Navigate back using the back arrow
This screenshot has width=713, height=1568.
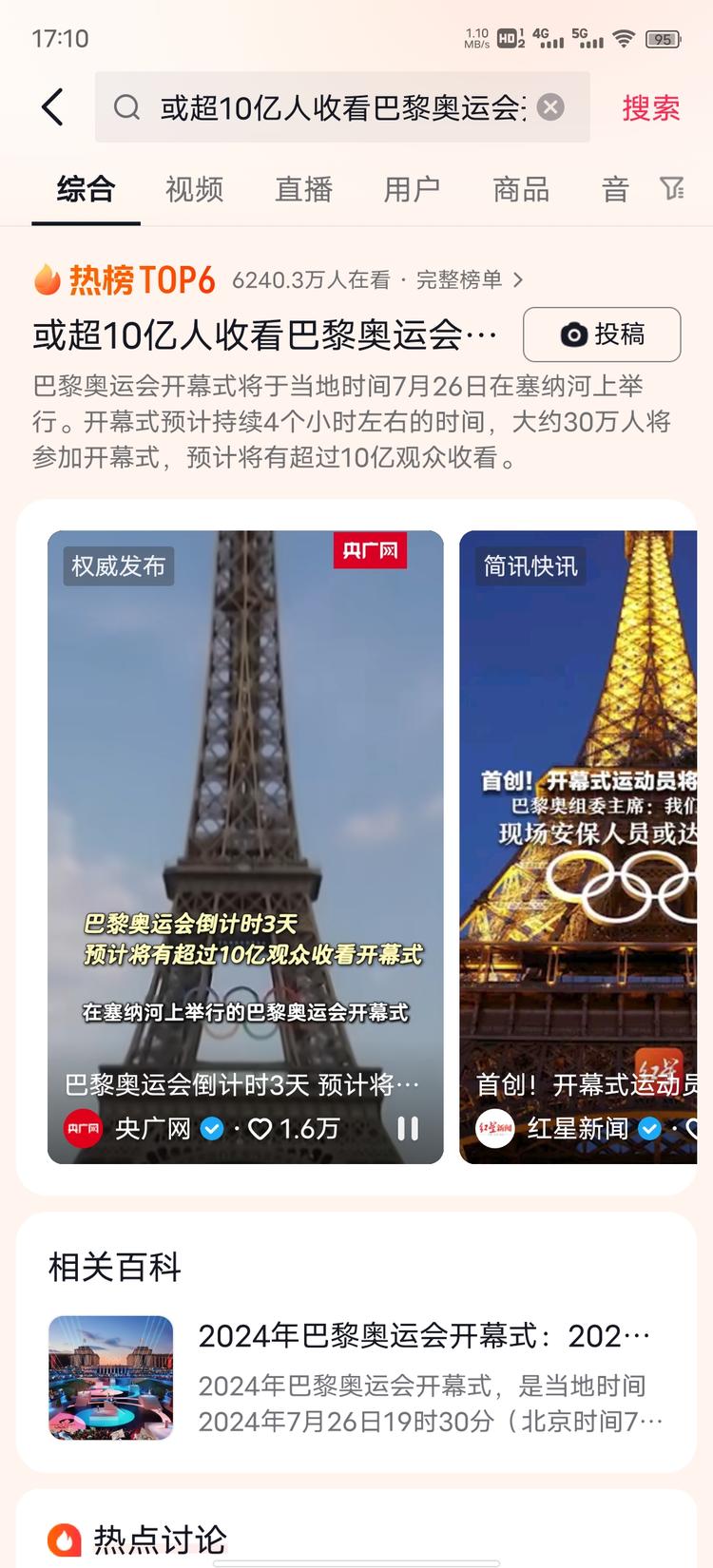52,106
